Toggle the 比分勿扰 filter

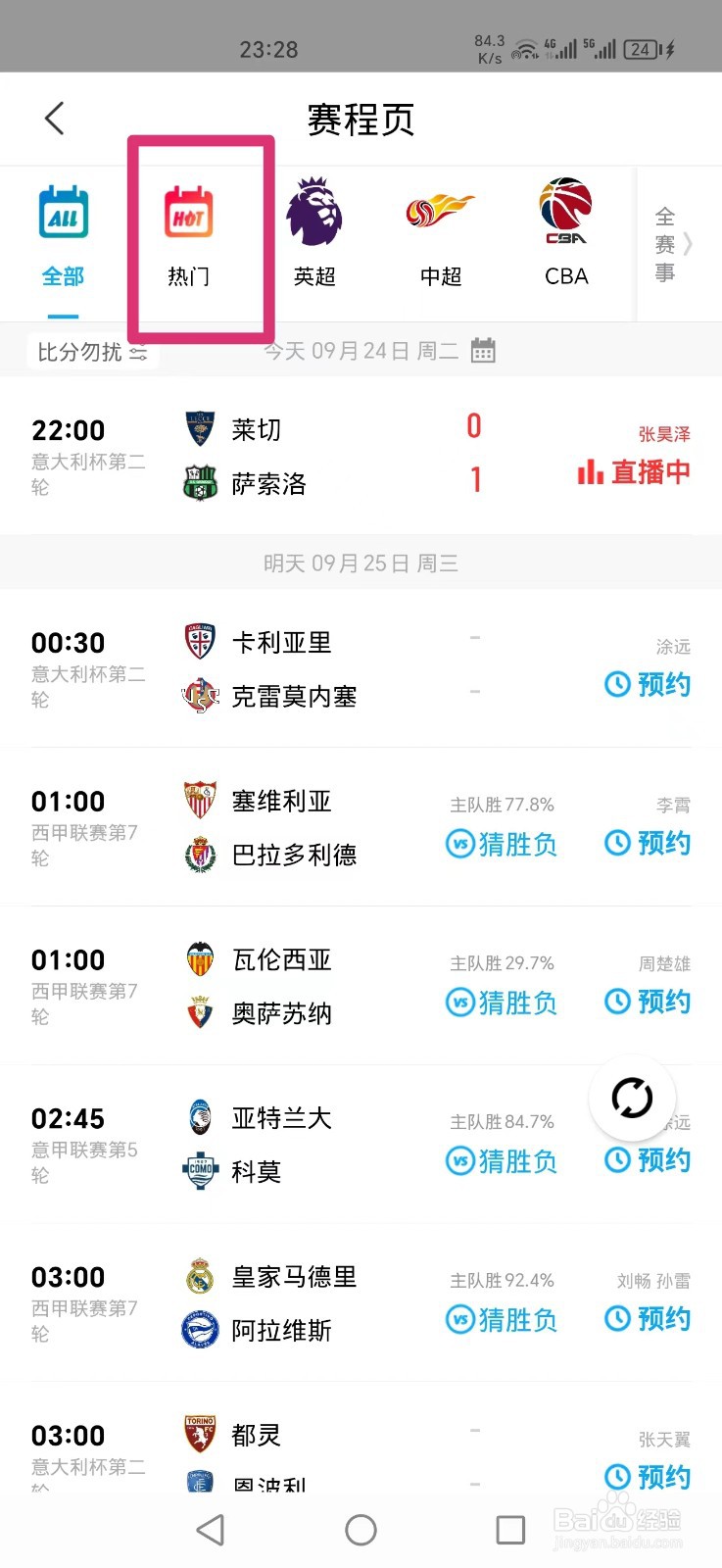(92, 352)
